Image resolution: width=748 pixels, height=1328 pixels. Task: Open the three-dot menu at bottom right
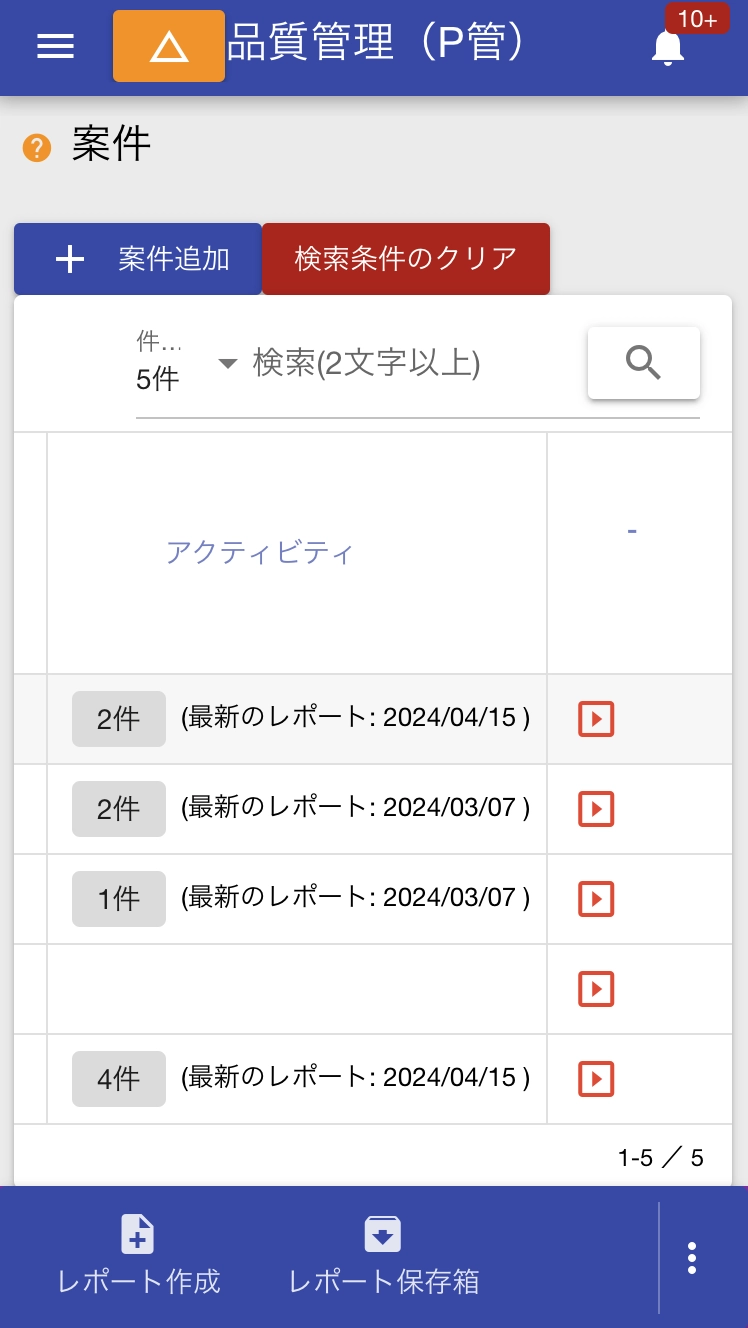coord(691,1257)
